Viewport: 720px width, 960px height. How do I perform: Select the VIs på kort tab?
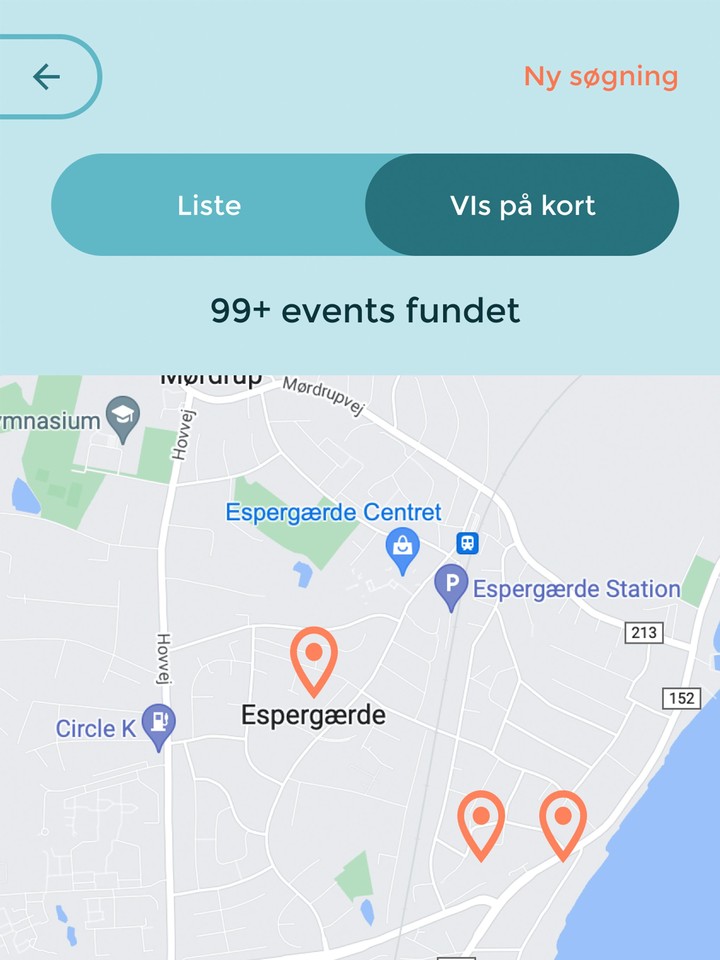point(522,205)
